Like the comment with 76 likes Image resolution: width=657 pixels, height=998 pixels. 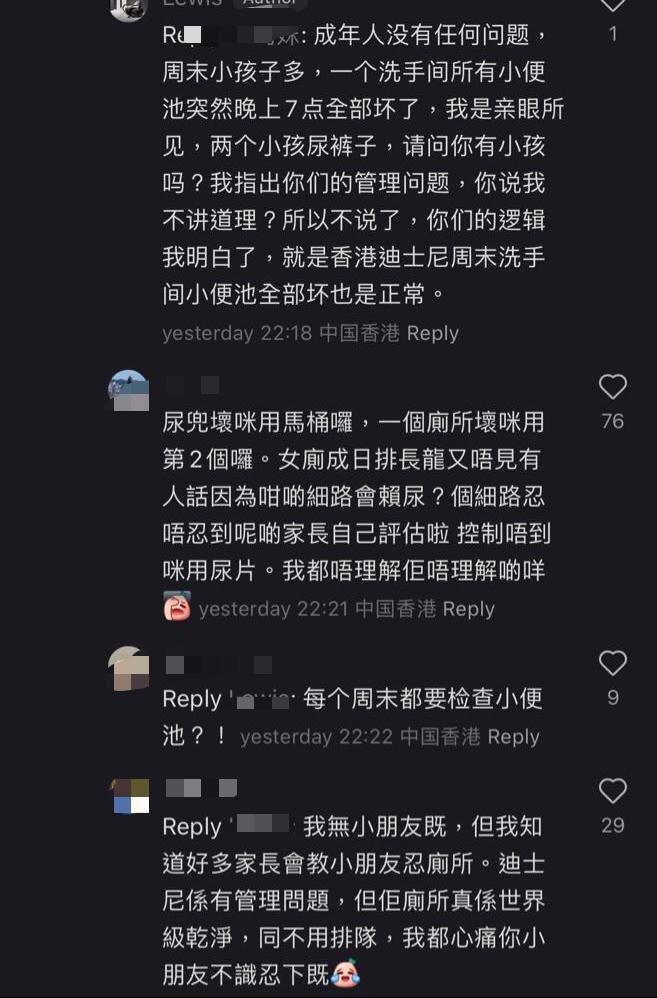point(612,388)
